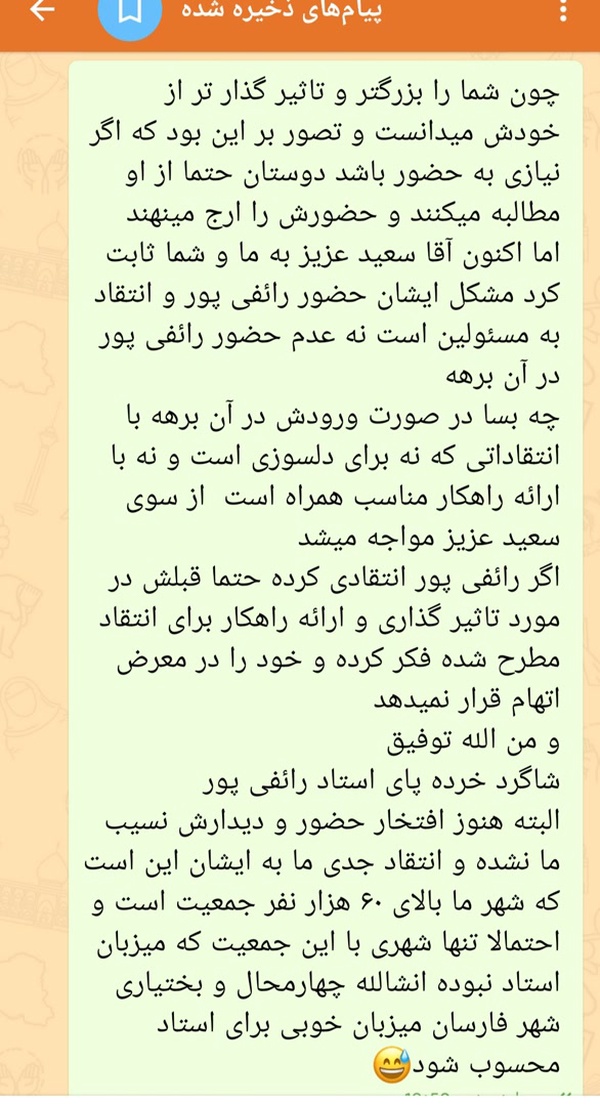This screenshot has width=600, height=1106.
Task: Tap the Saved Messages bookmark avatar
Action: (x=130, y=14)
